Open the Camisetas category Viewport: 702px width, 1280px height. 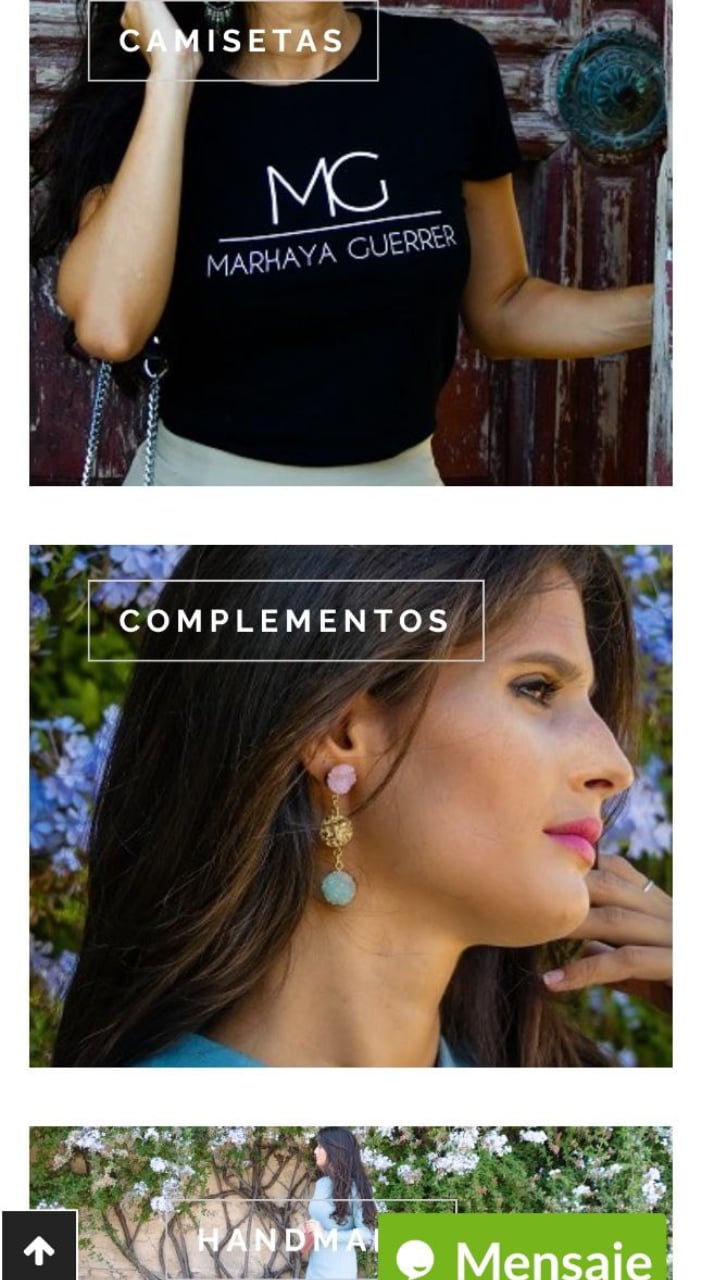(233, 41)
